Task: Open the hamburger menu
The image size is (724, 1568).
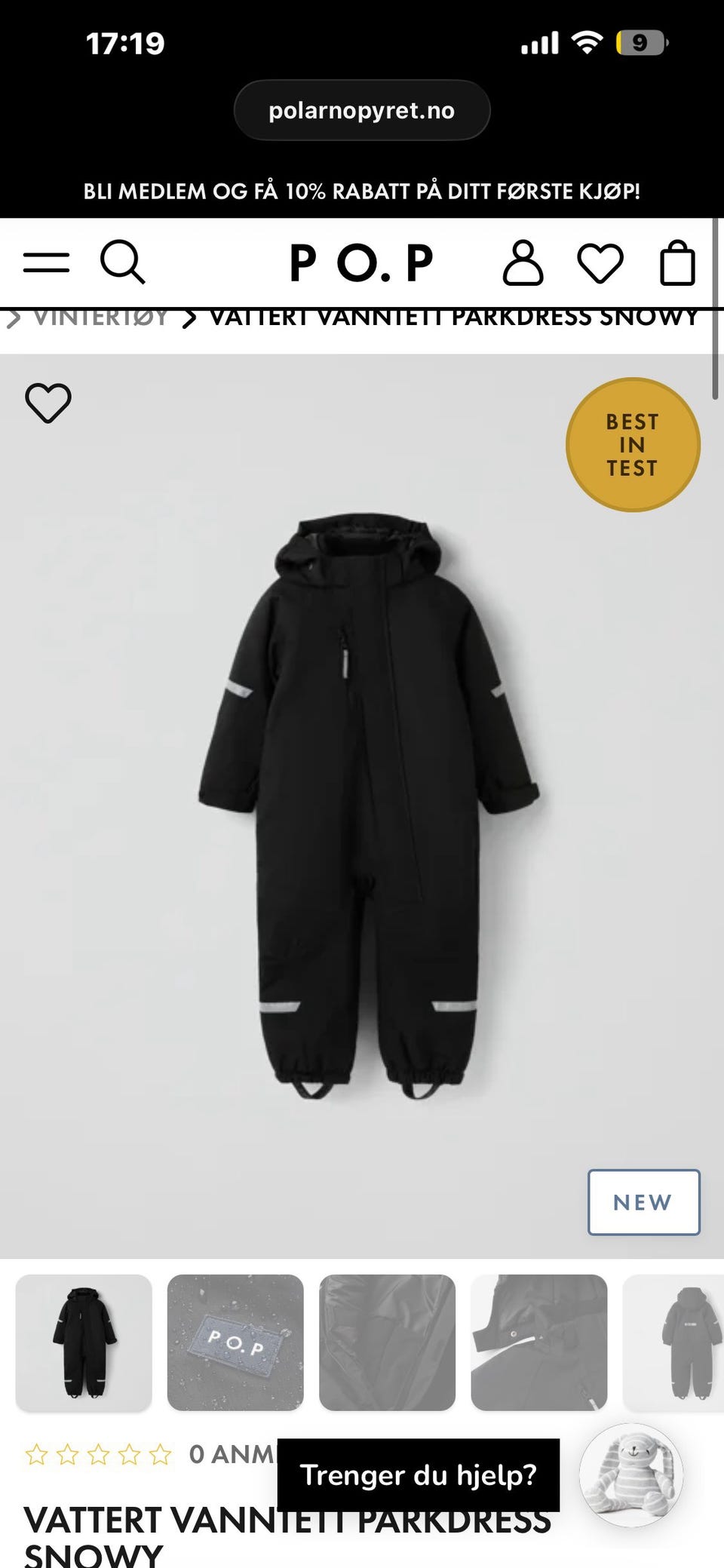Action: [46, 263]
